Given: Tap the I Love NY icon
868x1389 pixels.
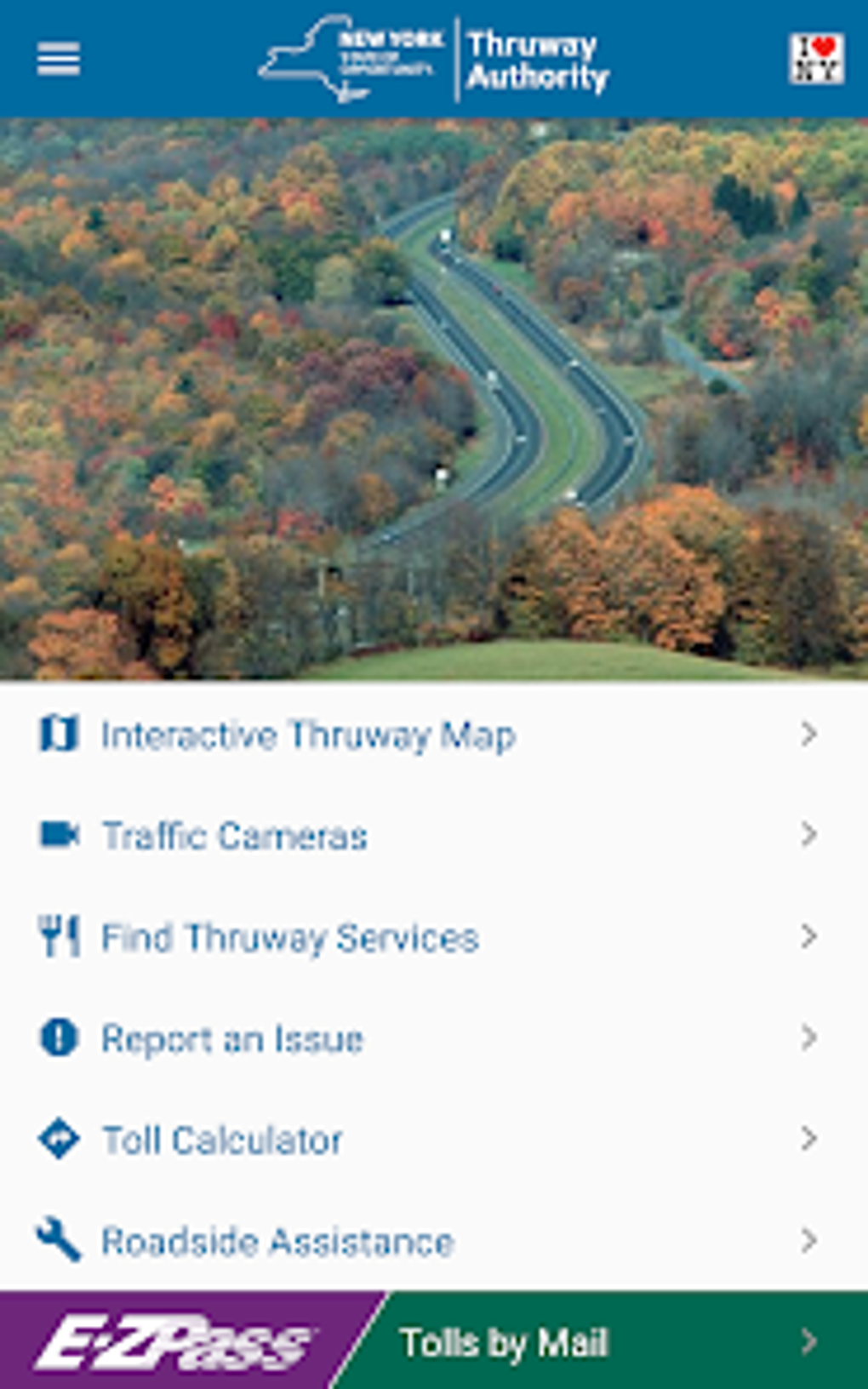Looking at the screenshot, I should coord(815,59).
